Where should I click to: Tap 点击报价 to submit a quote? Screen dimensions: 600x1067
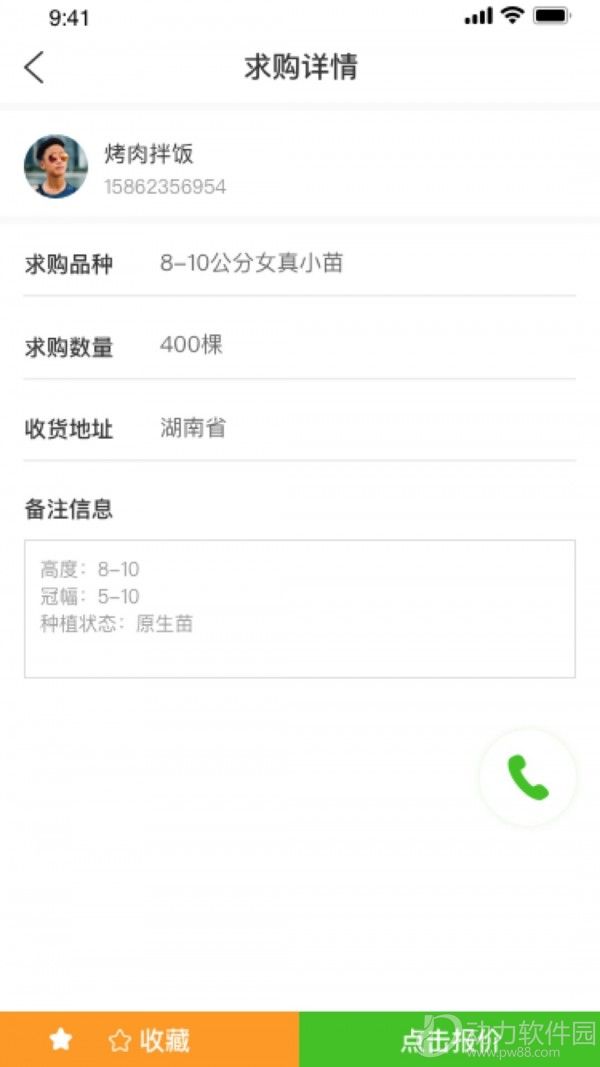(450, 1039)
